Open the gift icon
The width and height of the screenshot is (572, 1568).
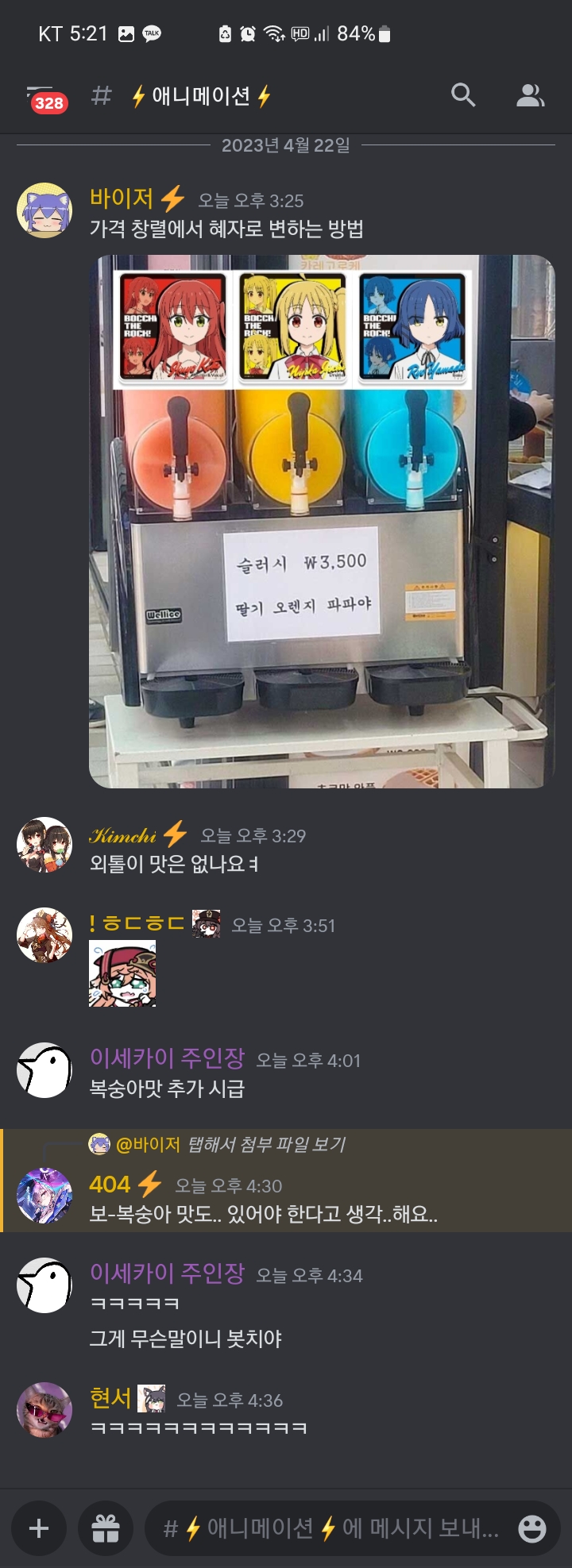(106, 1528)
